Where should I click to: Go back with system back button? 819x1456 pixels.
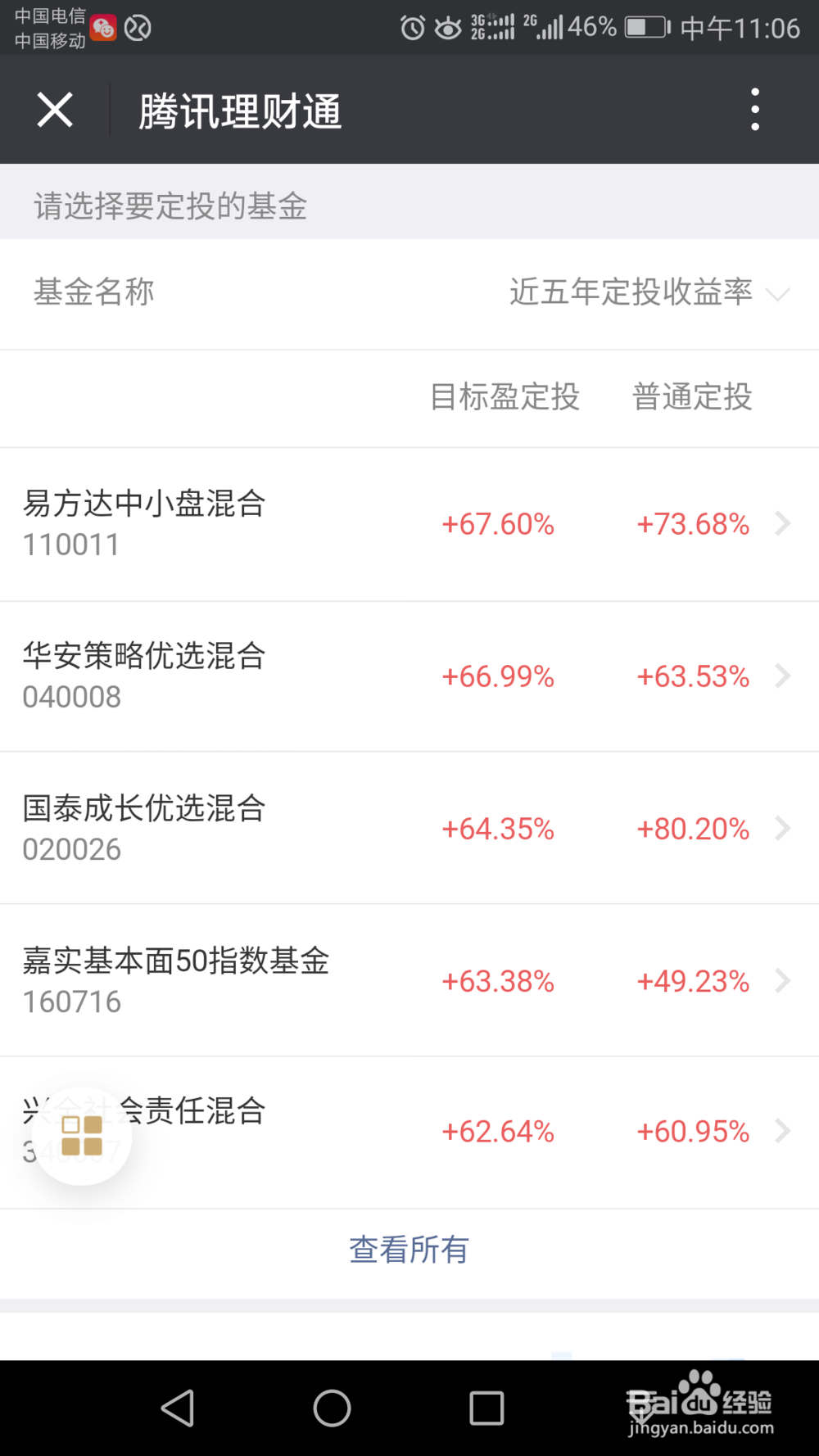click(x=177, y=1409)
